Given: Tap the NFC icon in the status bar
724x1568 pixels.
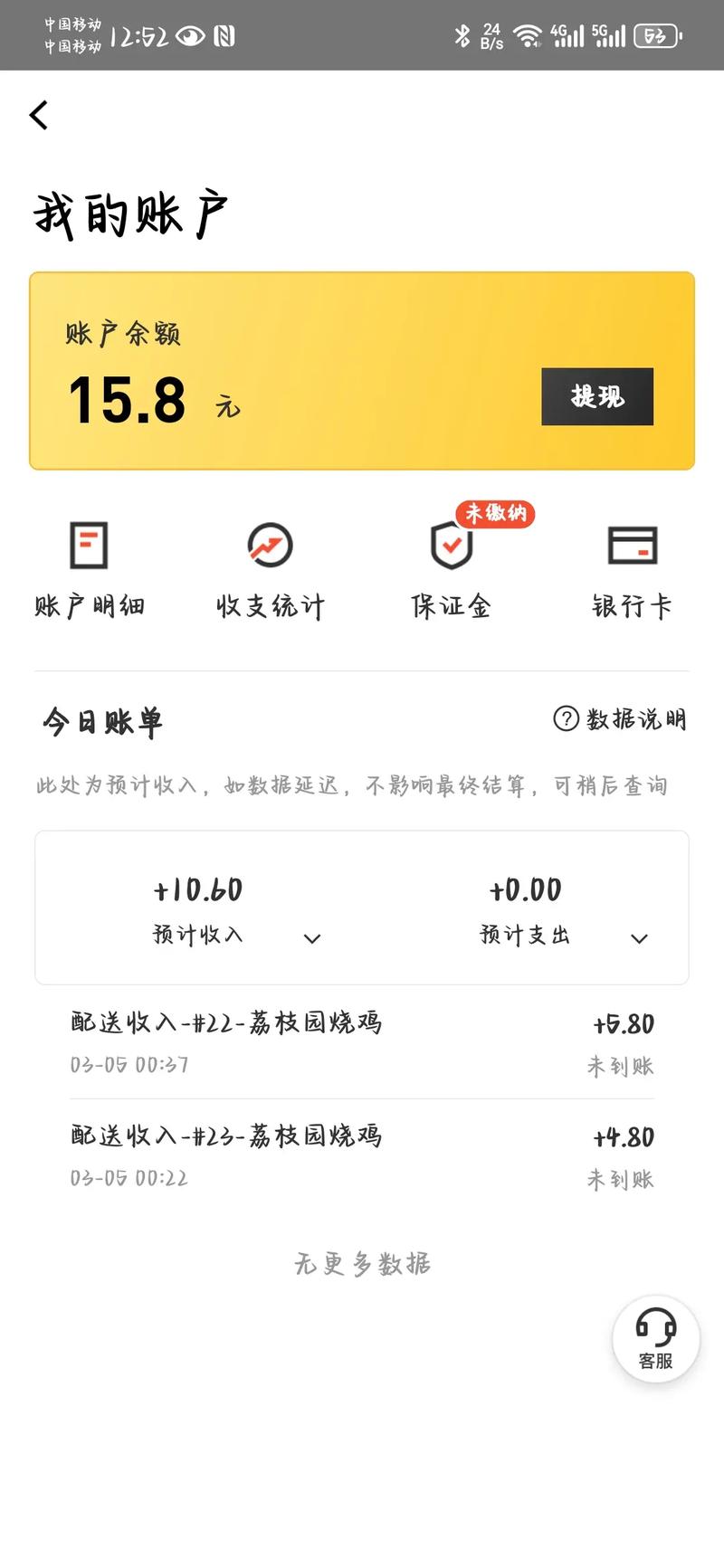Looking at the screenshot, I should point(224,34).
